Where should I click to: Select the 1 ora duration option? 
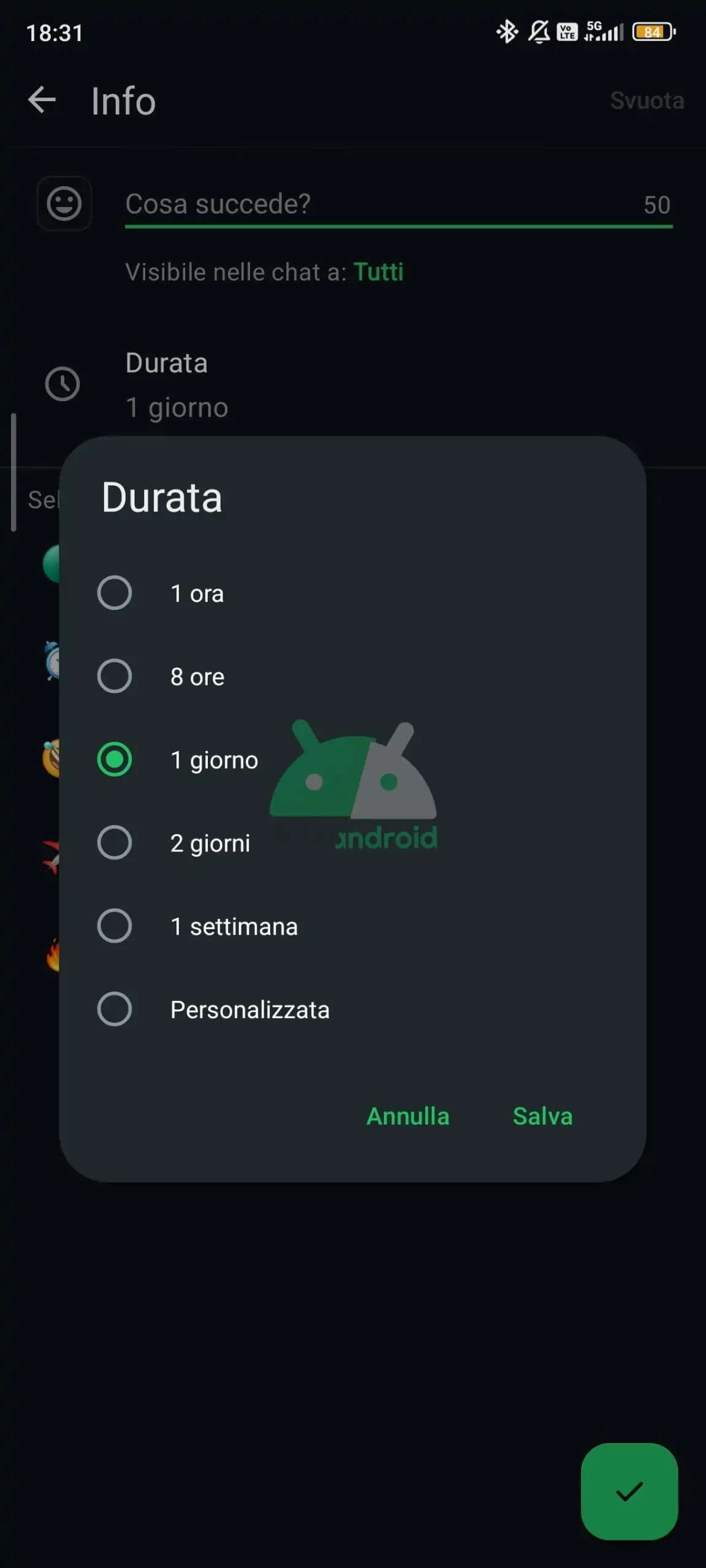pyautogui.click(x=115, y=593)
